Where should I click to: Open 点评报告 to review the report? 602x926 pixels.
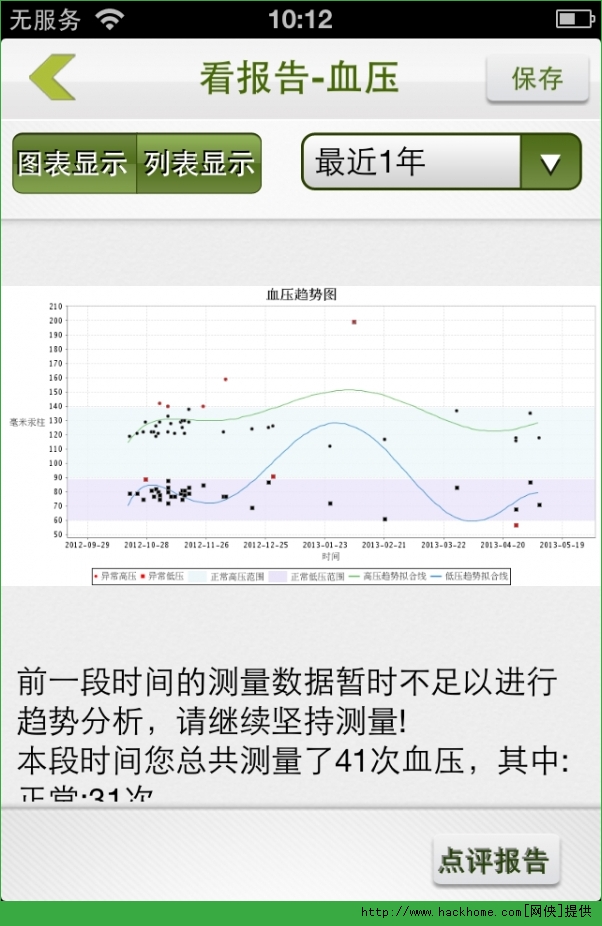tap(495, 860)
